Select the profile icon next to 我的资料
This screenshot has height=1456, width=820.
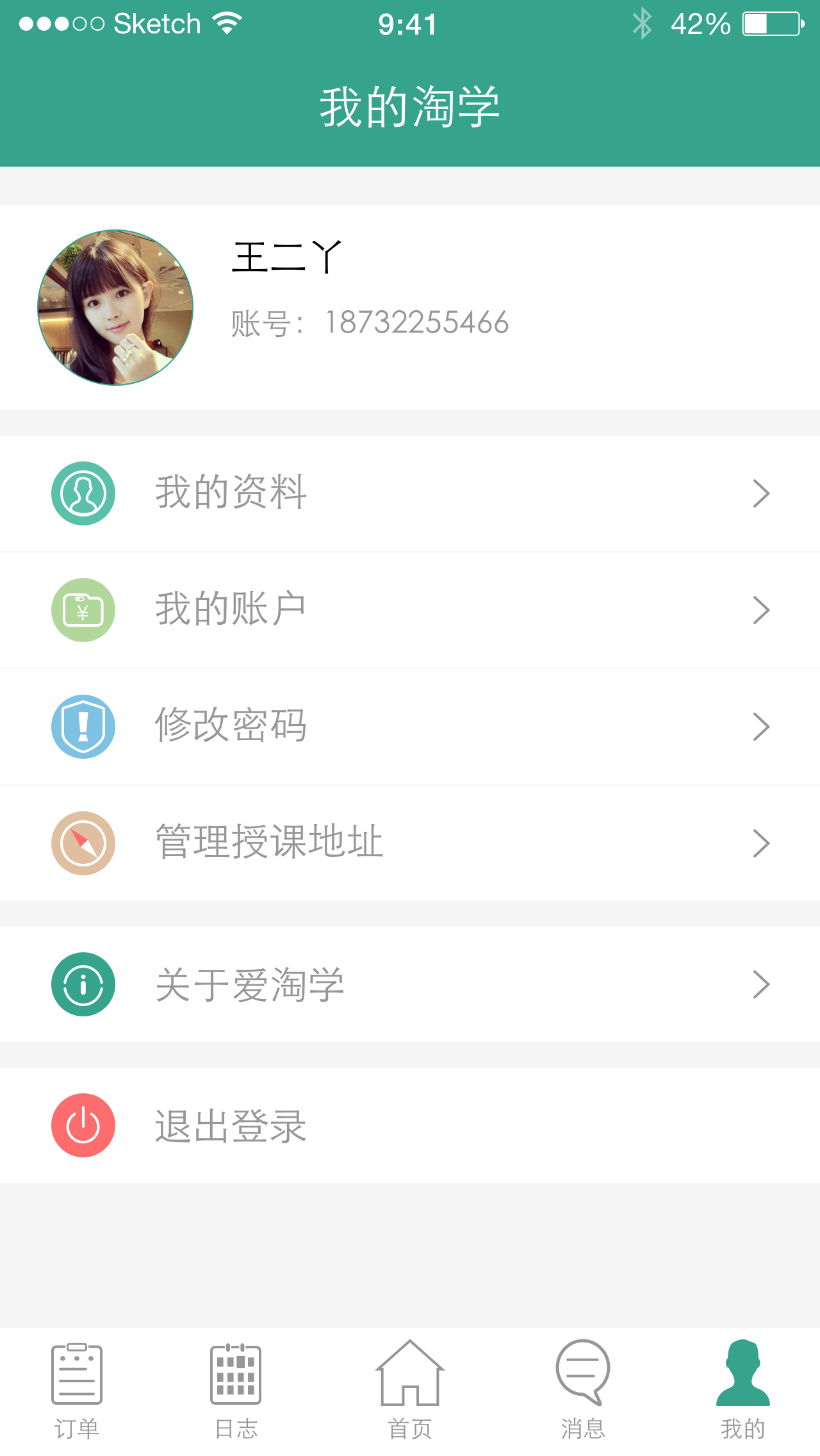pyautogui.click(x=83, y=493)
